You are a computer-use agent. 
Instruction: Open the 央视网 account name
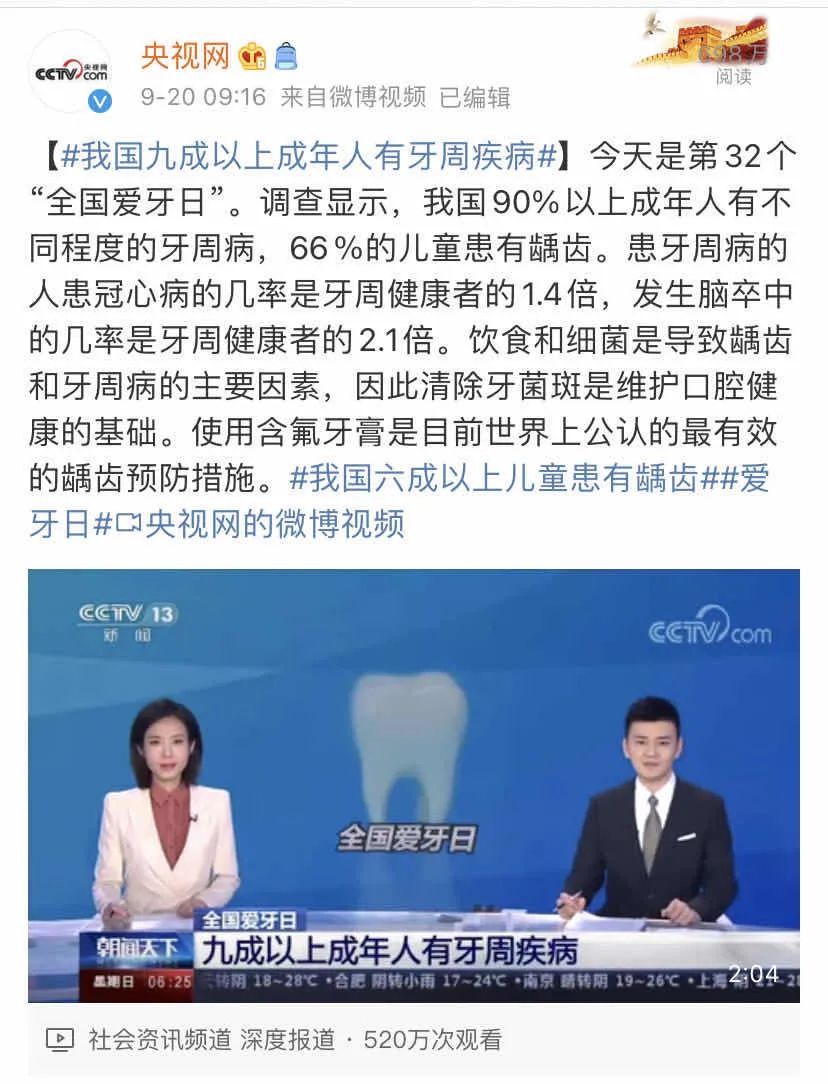pos(185,55)
